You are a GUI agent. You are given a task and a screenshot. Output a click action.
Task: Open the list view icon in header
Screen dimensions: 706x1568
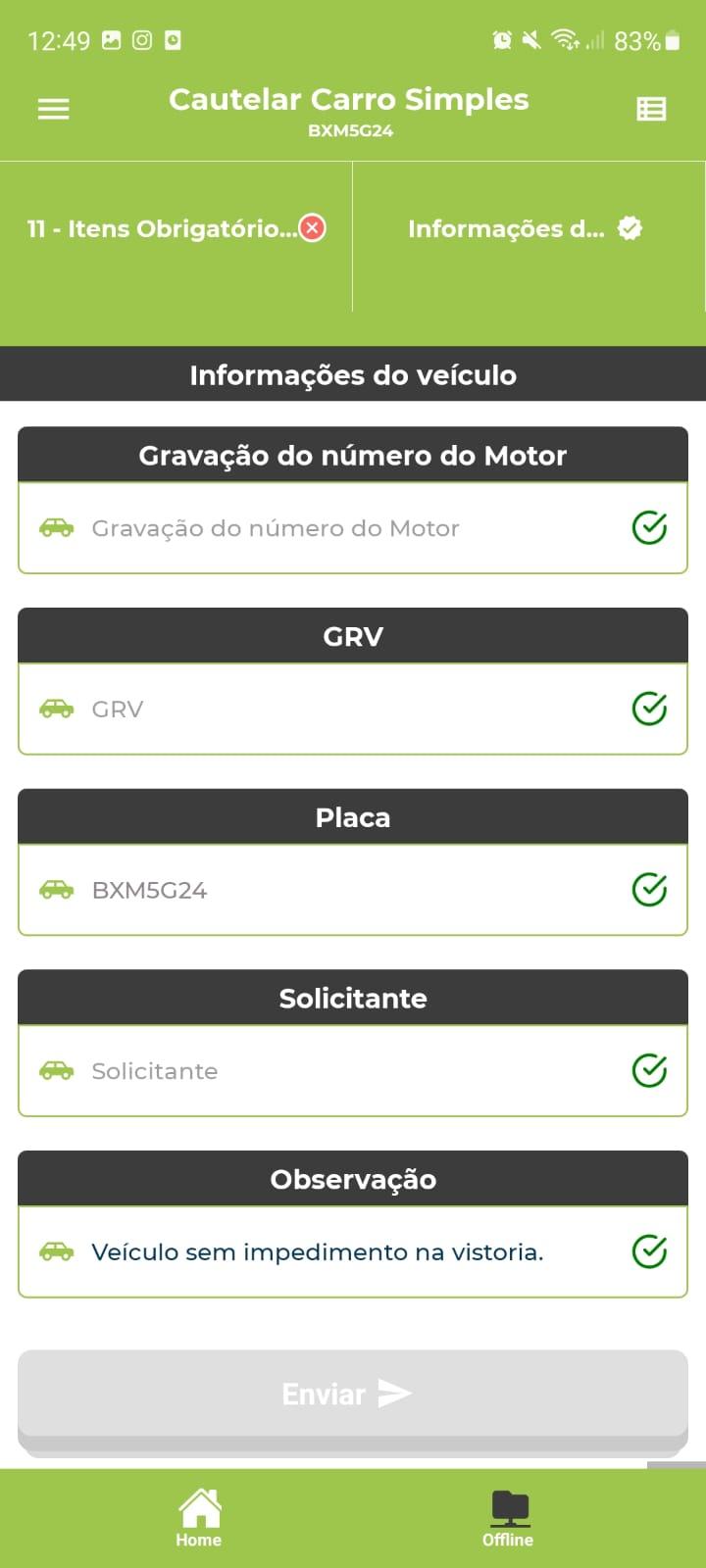pos(651,109)
